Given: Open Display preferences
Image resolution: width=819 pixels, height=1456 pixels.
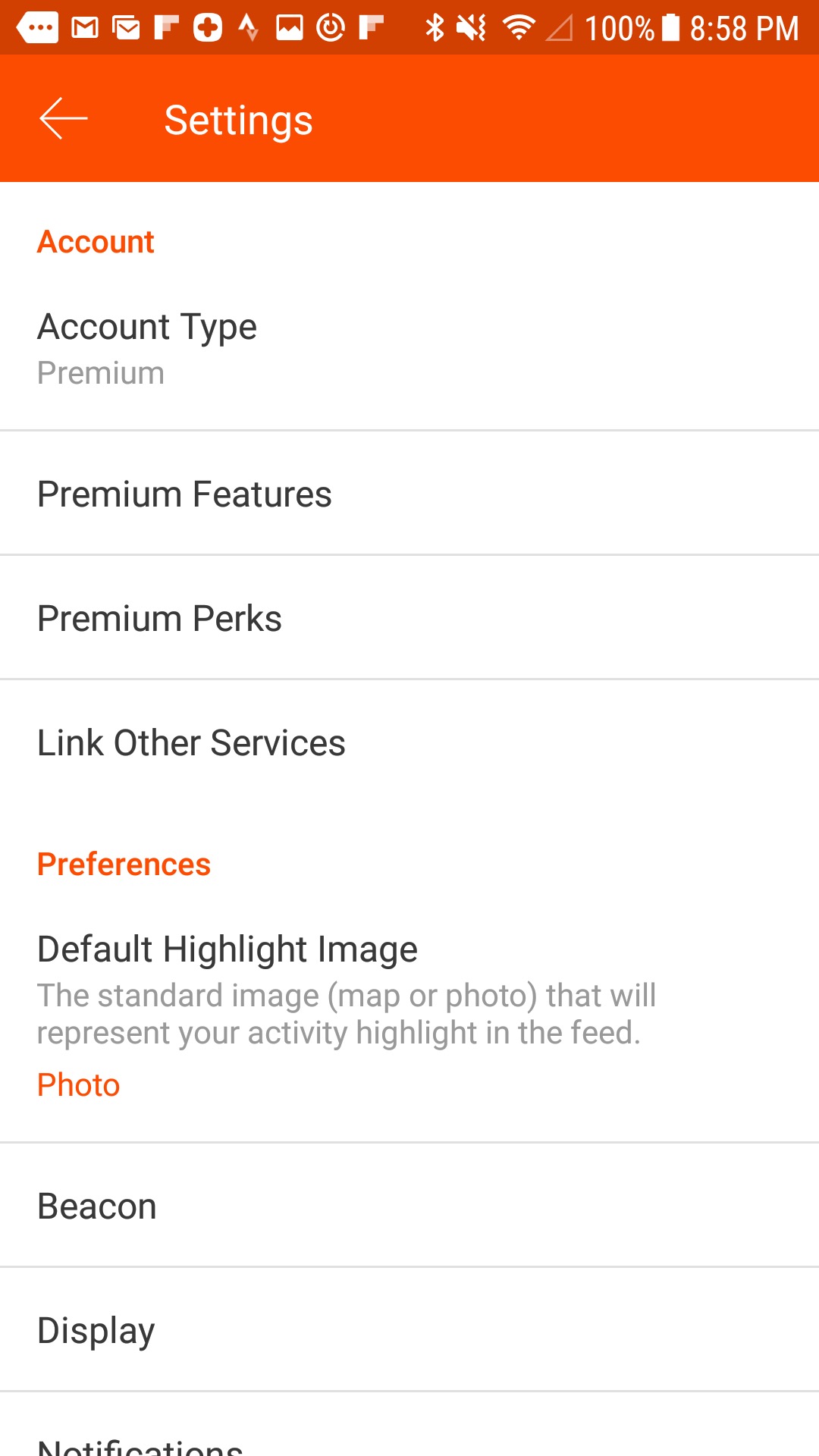Looking at the screenshot, I should (409, 1330).
